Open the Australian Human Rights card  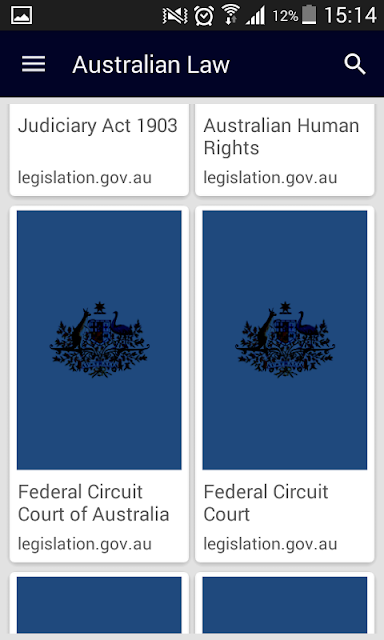[x=285, y=150]
